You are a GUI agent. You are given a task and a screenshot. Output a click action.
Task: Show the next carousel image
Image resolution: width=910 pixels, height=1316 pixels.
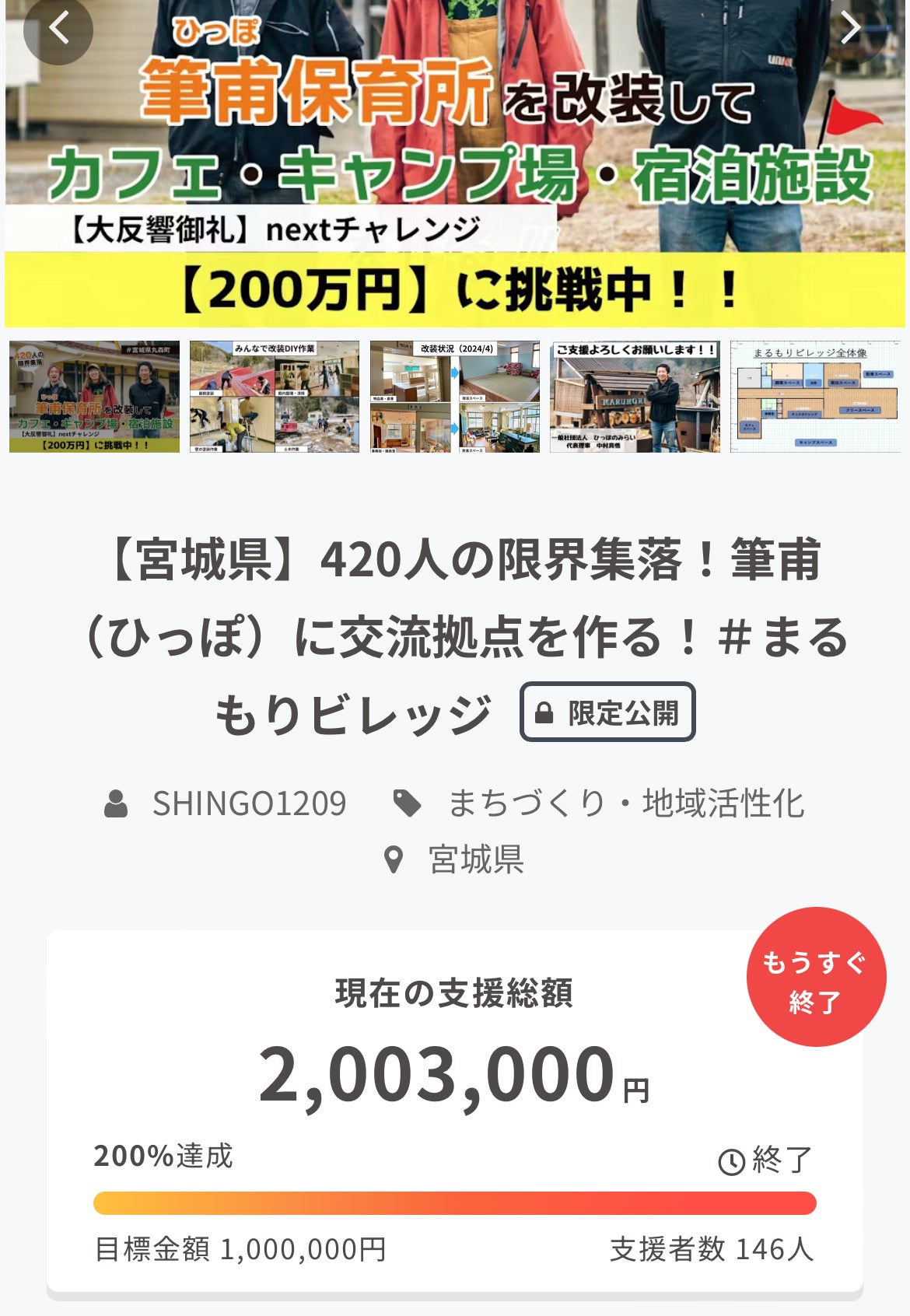click(x=852, y=29)
